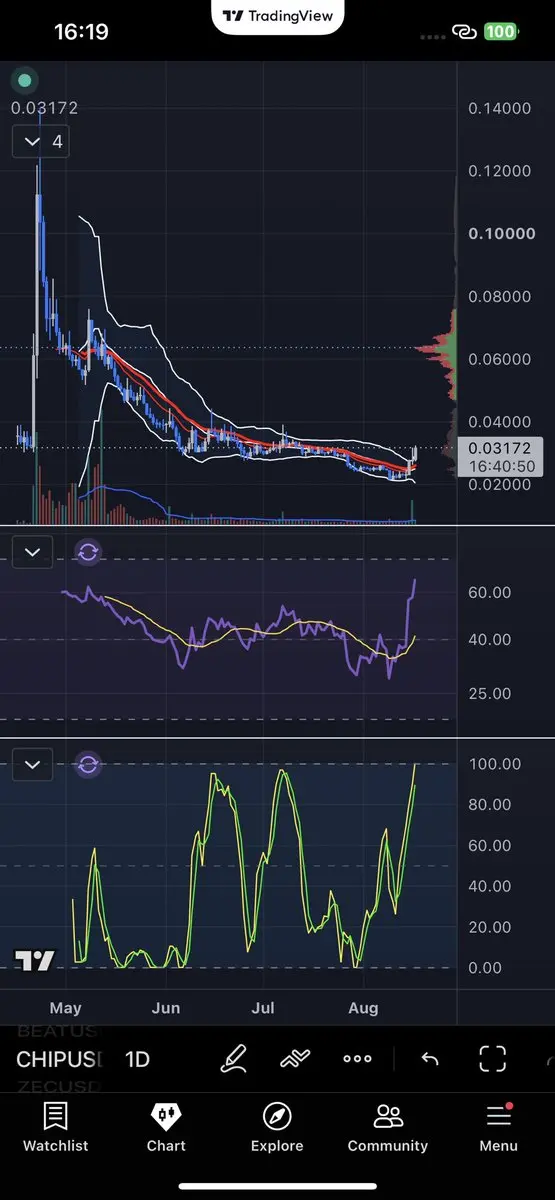Return to TradingView via the top pill
Screen dimensions: 555x1200
point(278,16)
